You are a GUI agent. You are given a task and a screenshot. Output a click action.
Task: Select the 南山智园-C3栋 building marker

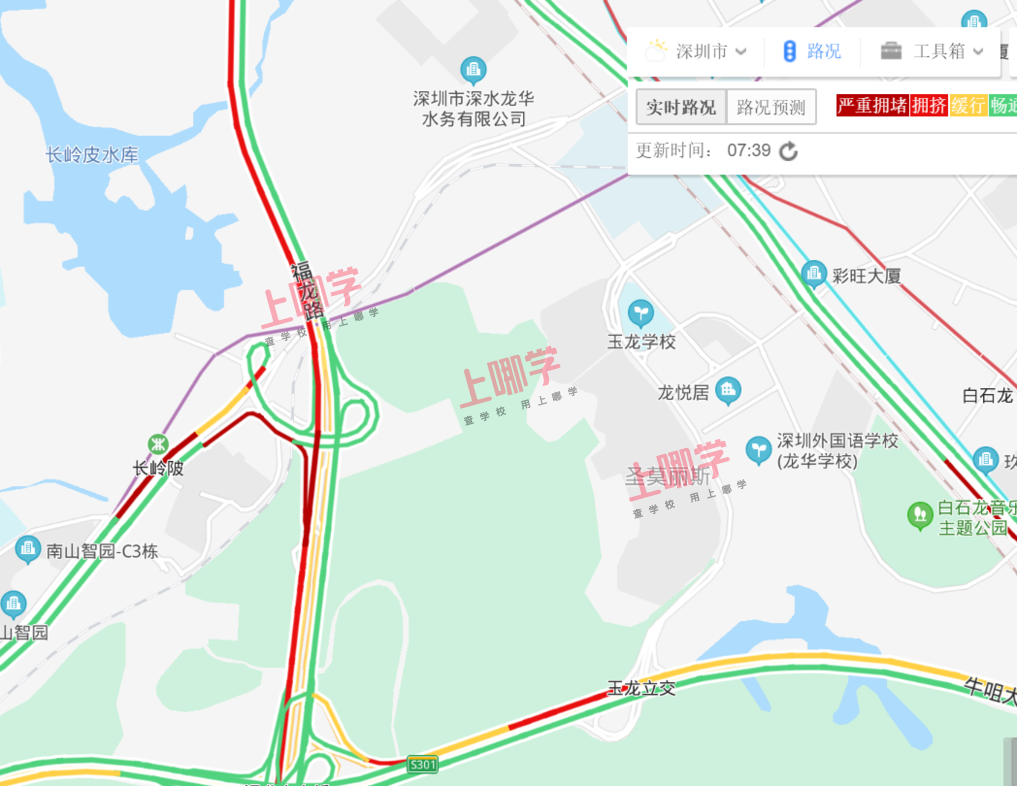click(27, 548)
